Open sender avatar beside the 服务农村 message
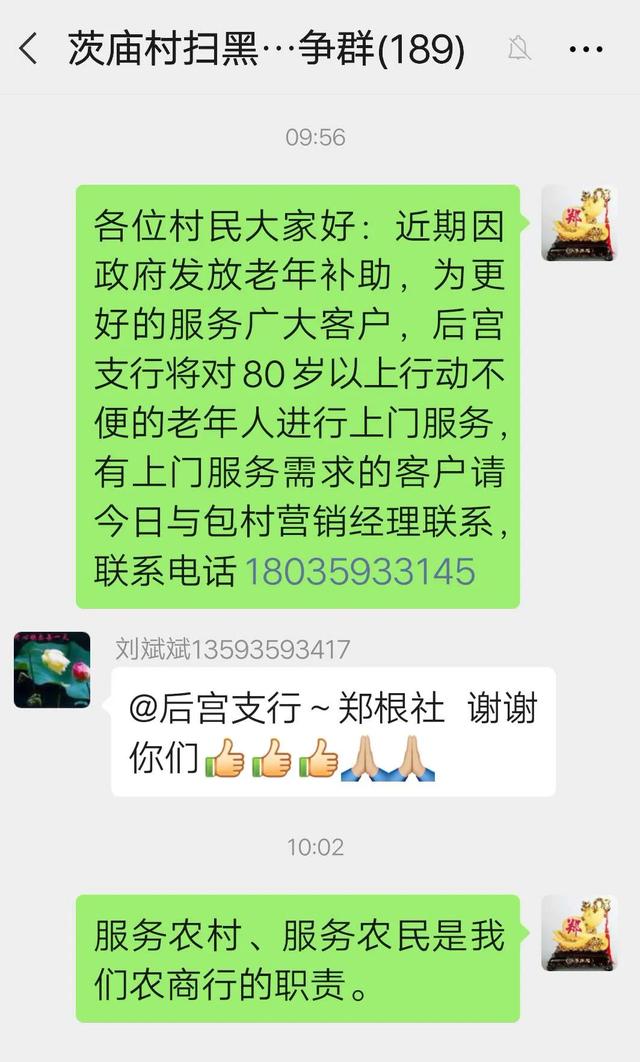The height and width of the screenshot is (1062, 640). coord(579,932)
